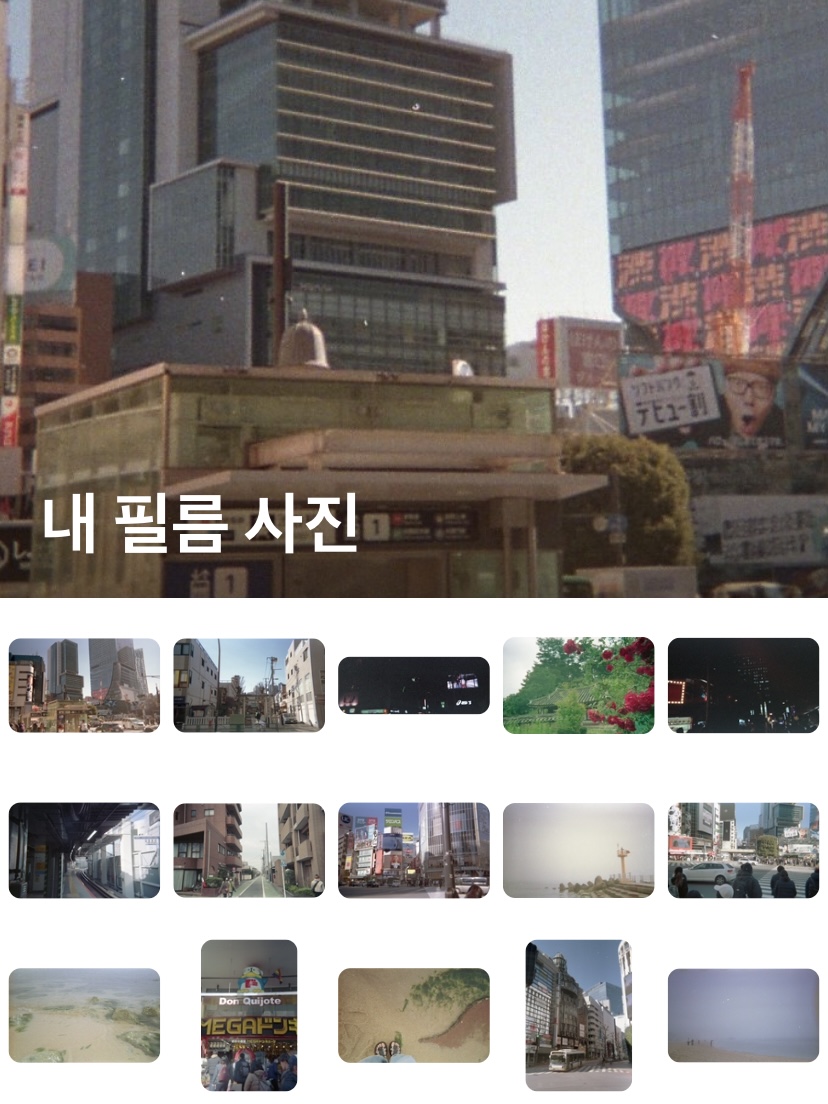The width and height of the screenshot is (828, 1104).
Task: Open the train station platform photo
Action: point(84,850)
